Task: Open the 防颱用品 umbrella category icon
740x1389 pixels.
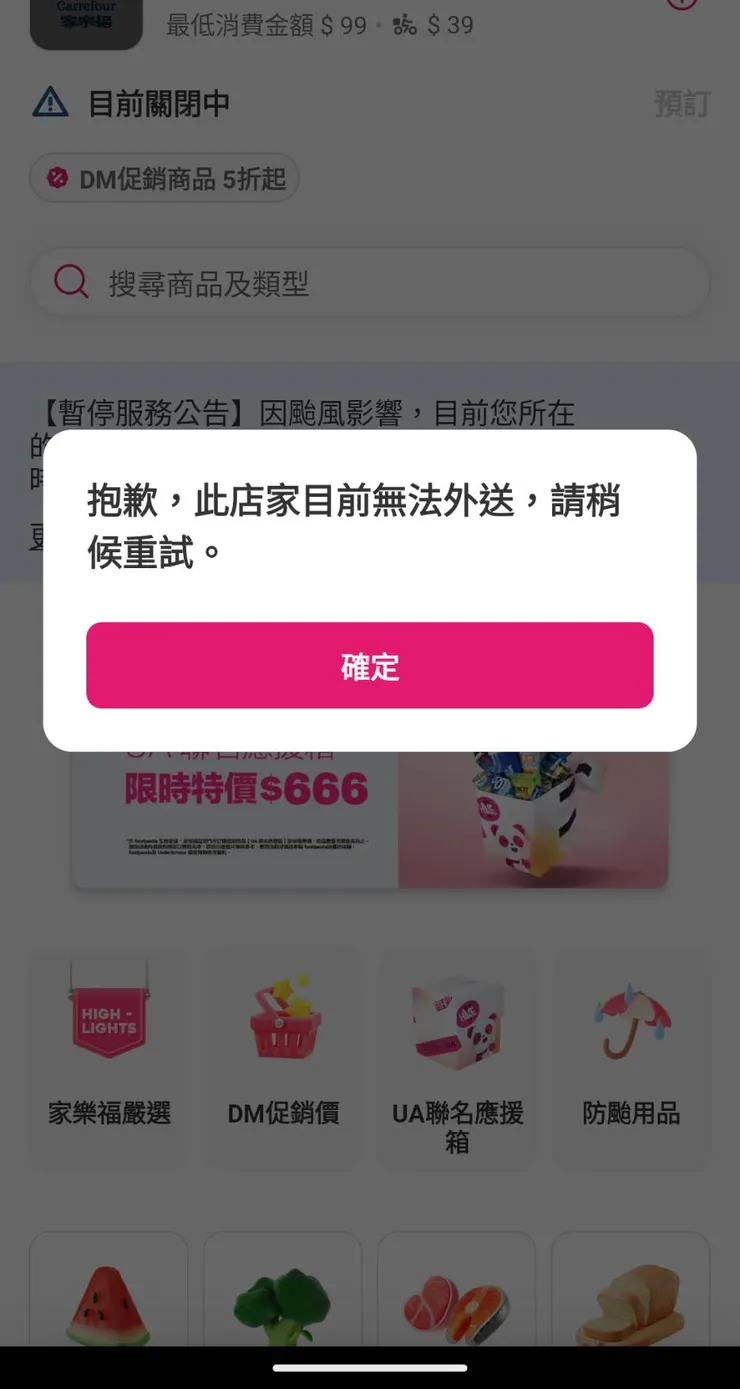Action: click(630, 1016)
